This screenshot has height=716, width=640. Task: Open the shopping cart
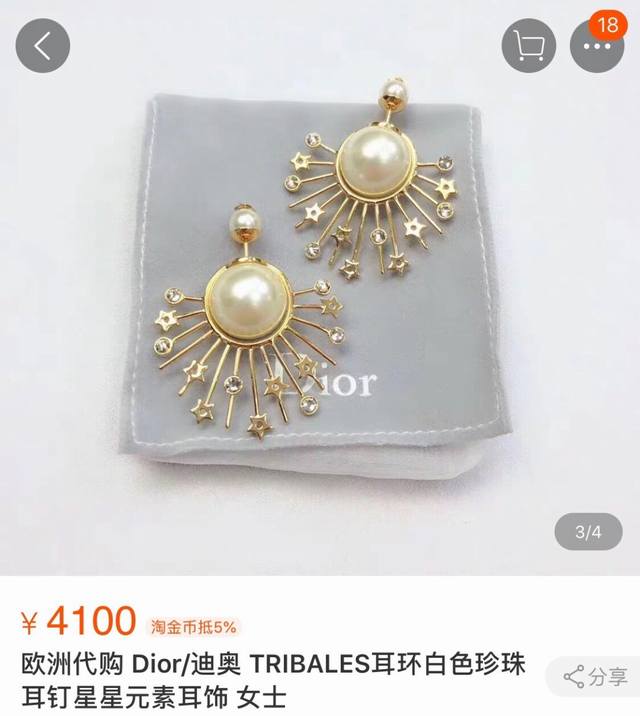[x=528, y=45]
